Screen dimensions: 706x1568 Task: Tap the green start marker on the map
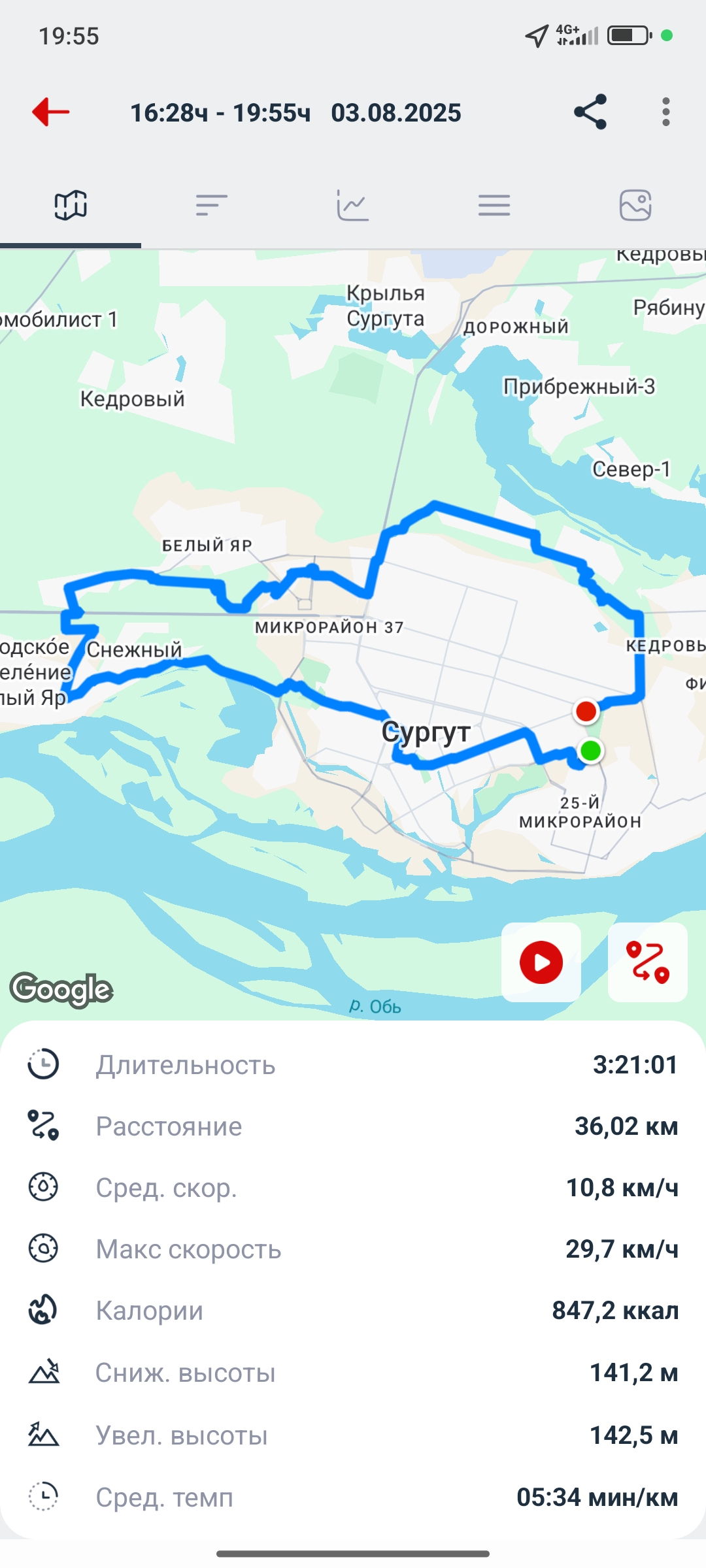click(x=590, y=751)
